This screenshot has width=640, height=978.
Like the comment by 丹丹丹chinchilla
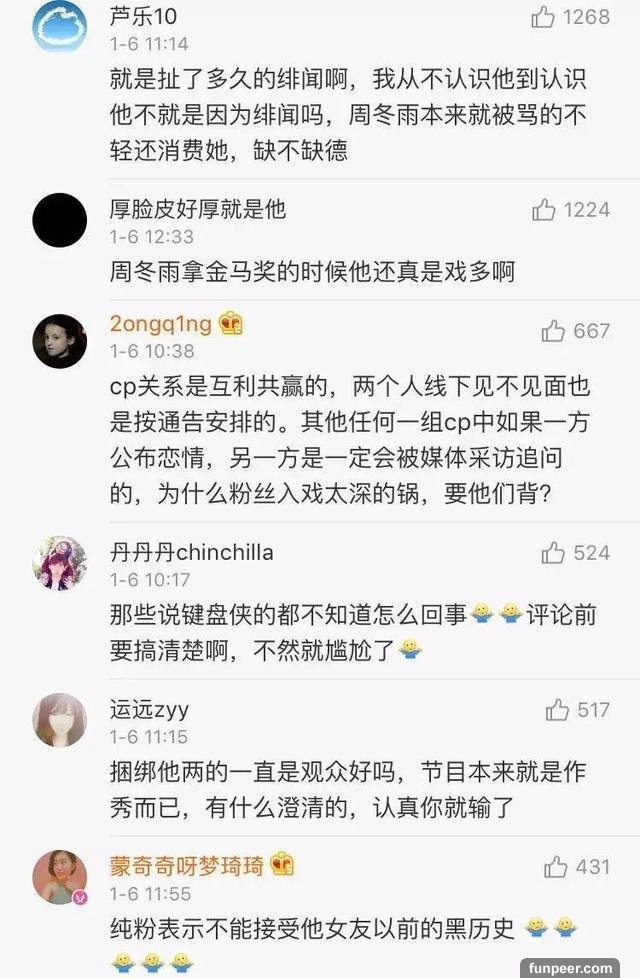554,553
